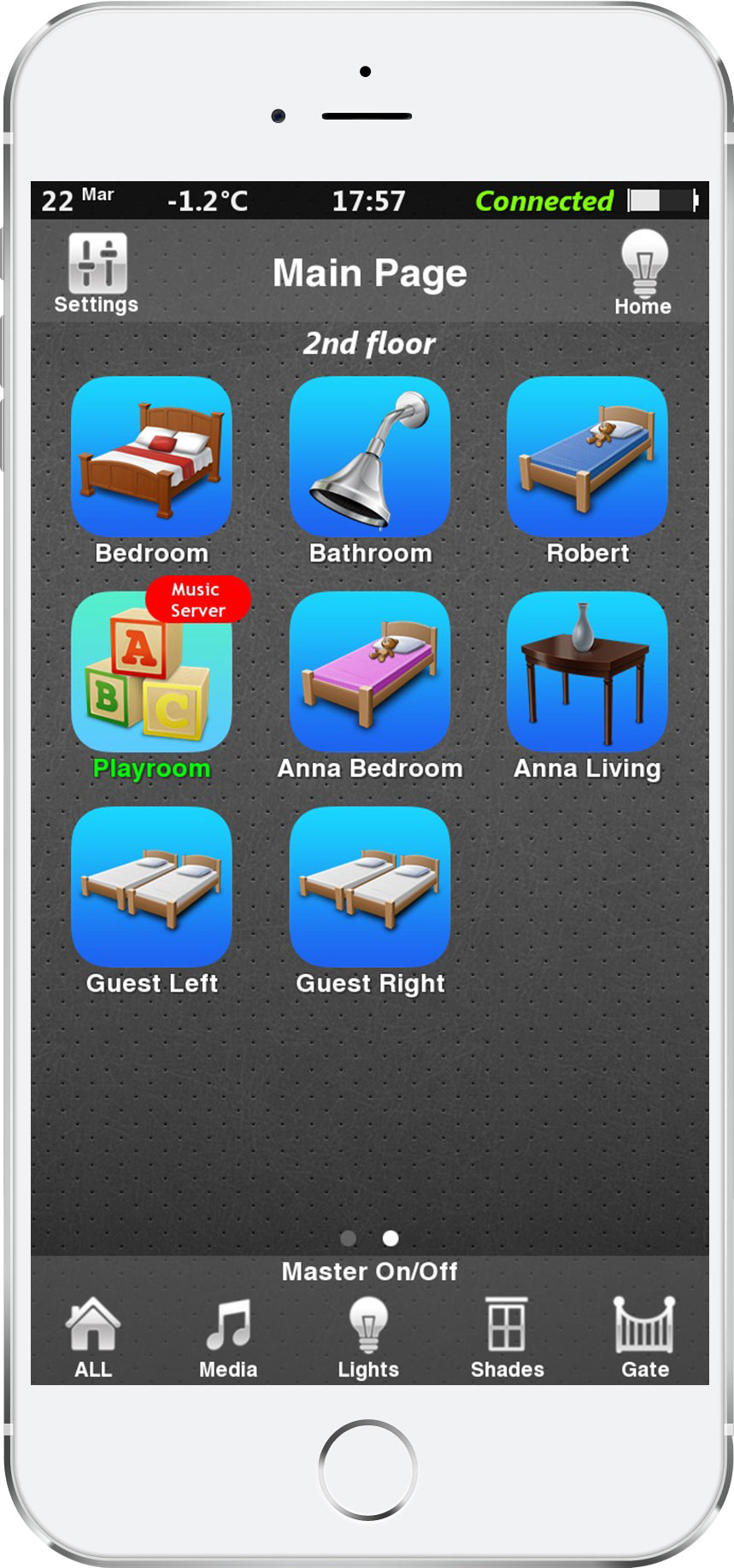Switch to the ALL master control
The height and width of the screenshot is (1568, 734).
point(93,1336)
